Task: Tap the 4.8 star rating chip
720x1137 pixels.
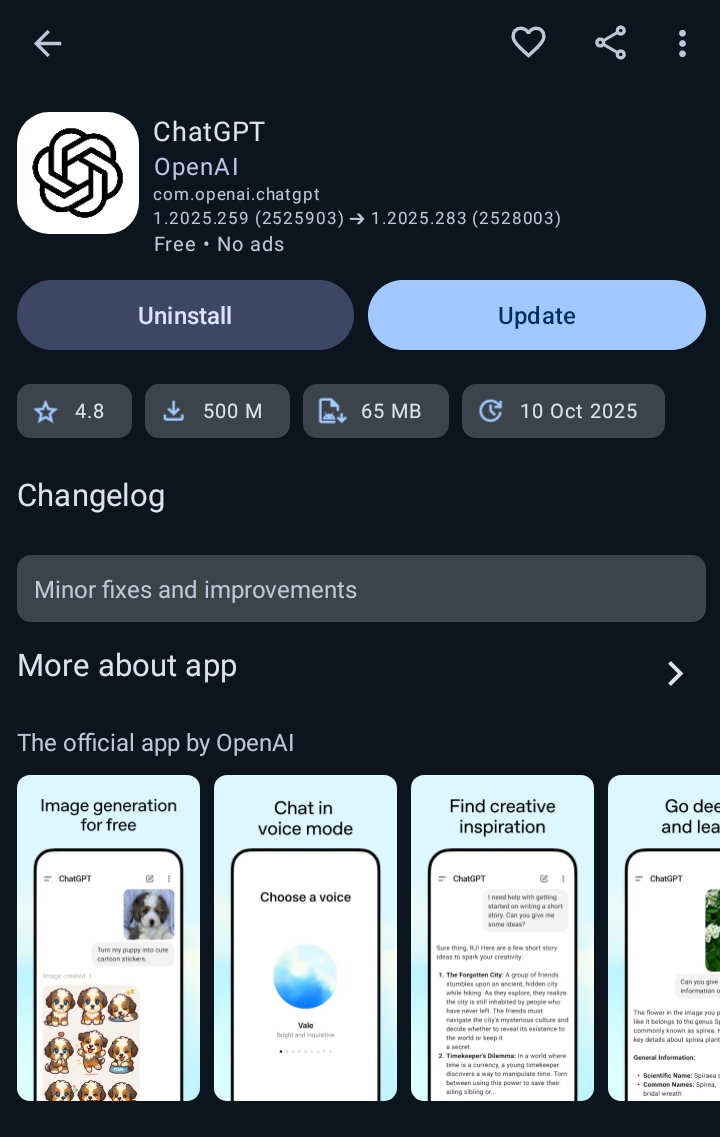Action: click(x=74, y=411)
